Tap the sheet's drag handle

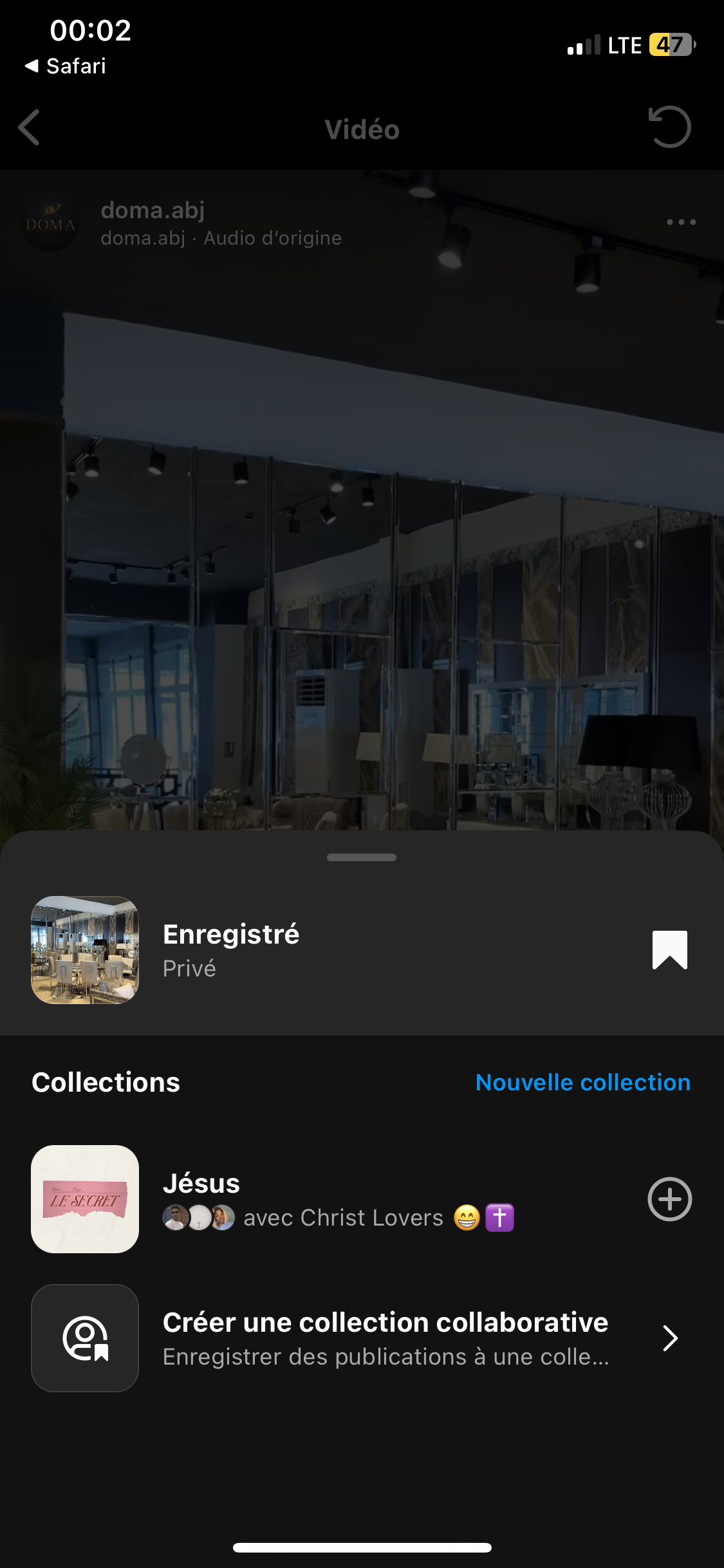click(362, 857)
